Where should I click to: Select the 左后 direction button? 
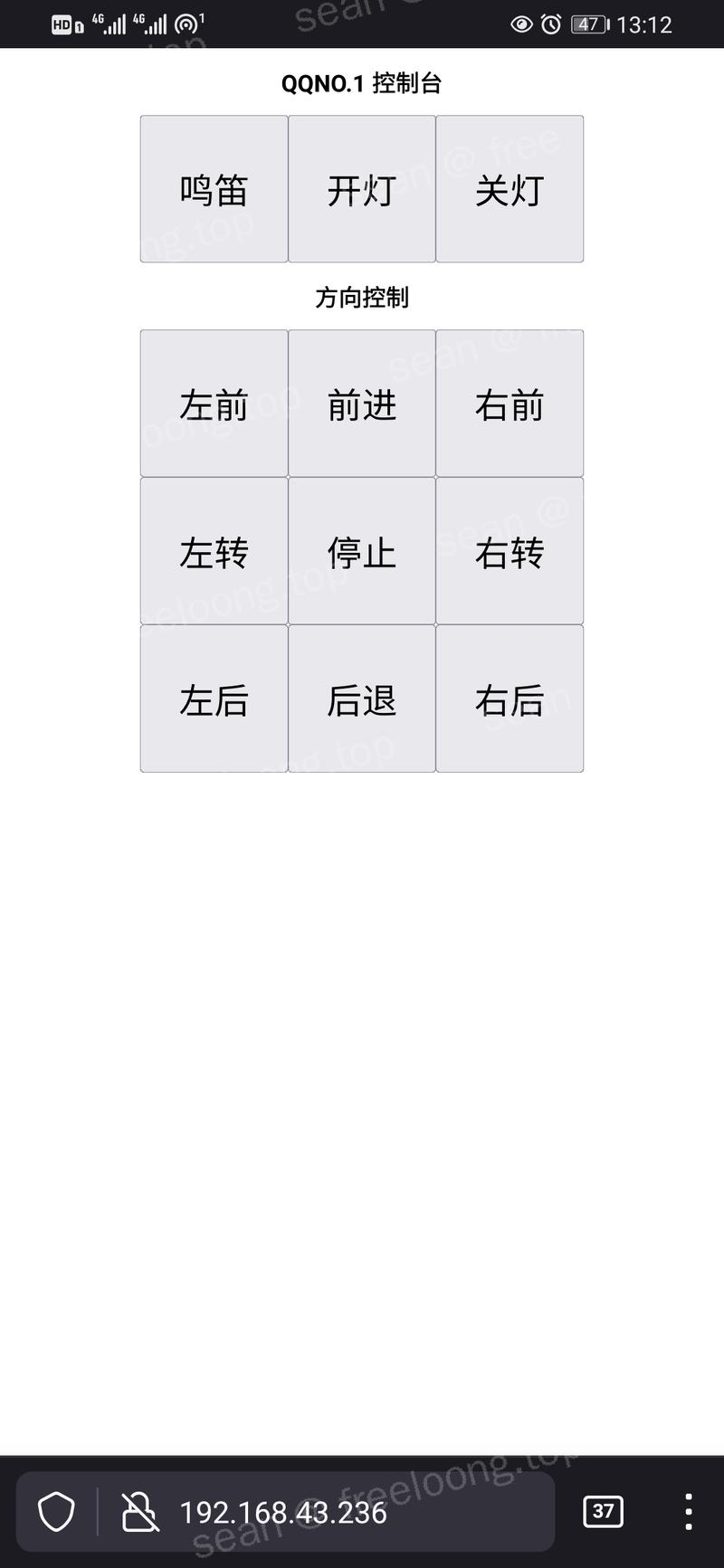point(214,698)
